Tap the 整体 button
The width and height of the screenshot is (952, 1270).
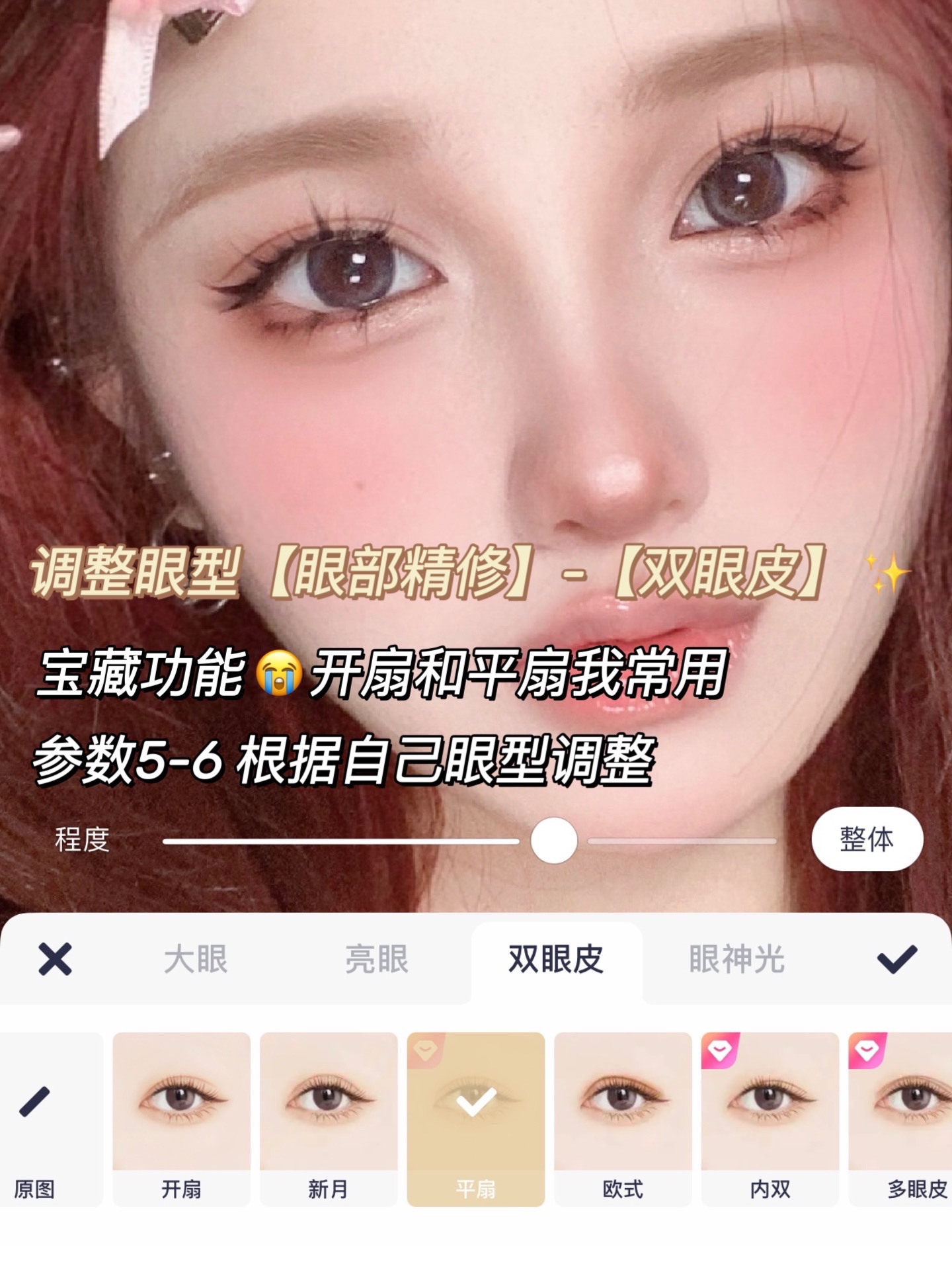click(x=867, y=839)
